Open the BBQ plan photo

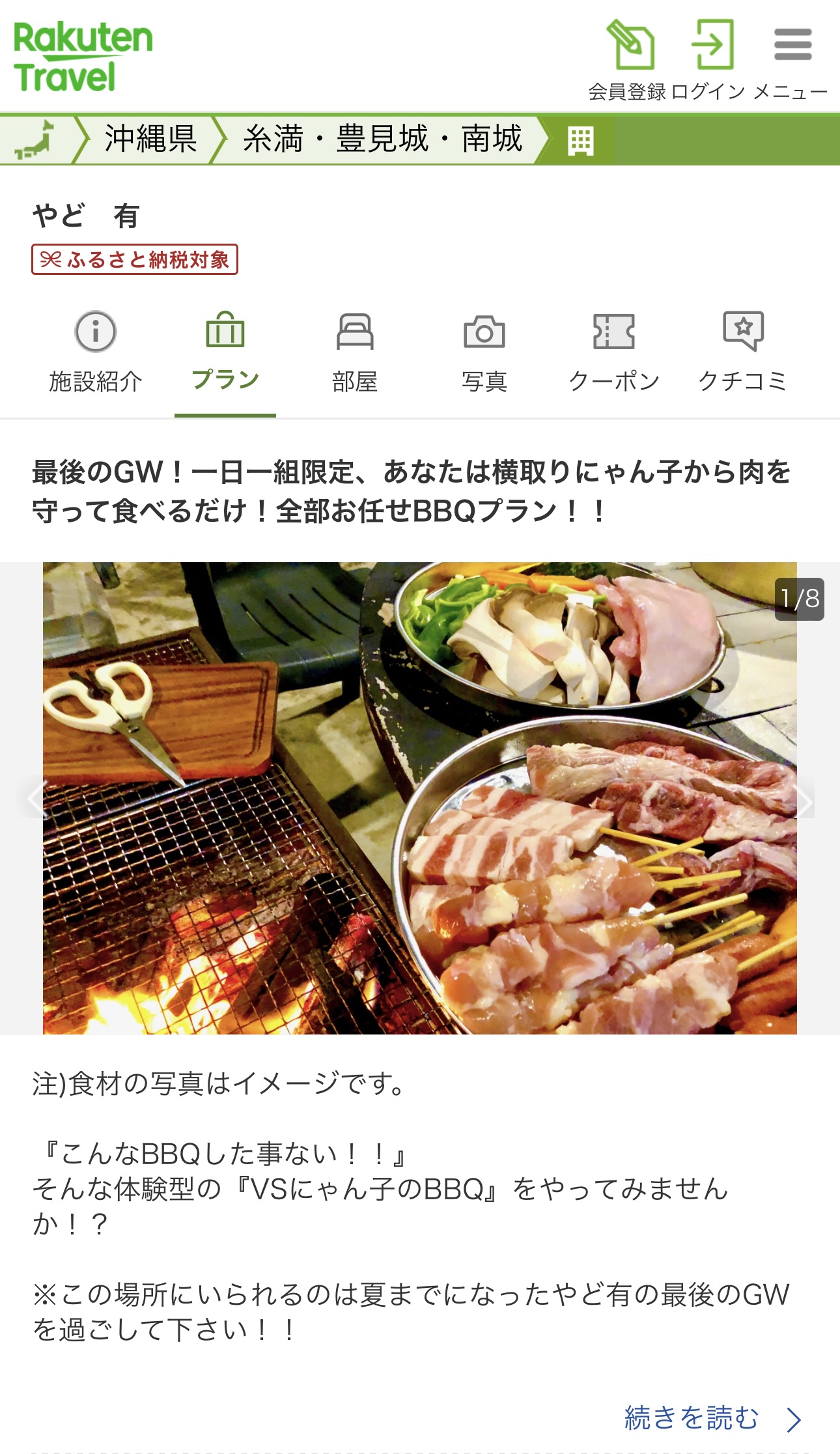coord(420,798)
